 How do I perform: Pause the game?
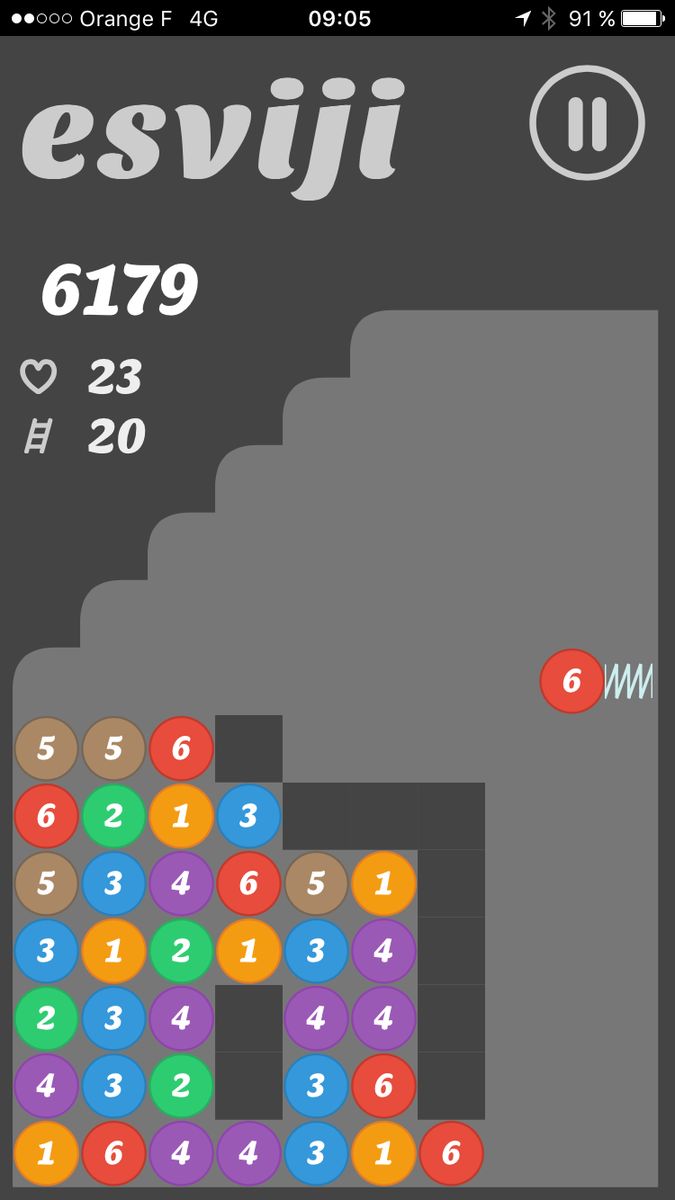click(x=587, y=123)
